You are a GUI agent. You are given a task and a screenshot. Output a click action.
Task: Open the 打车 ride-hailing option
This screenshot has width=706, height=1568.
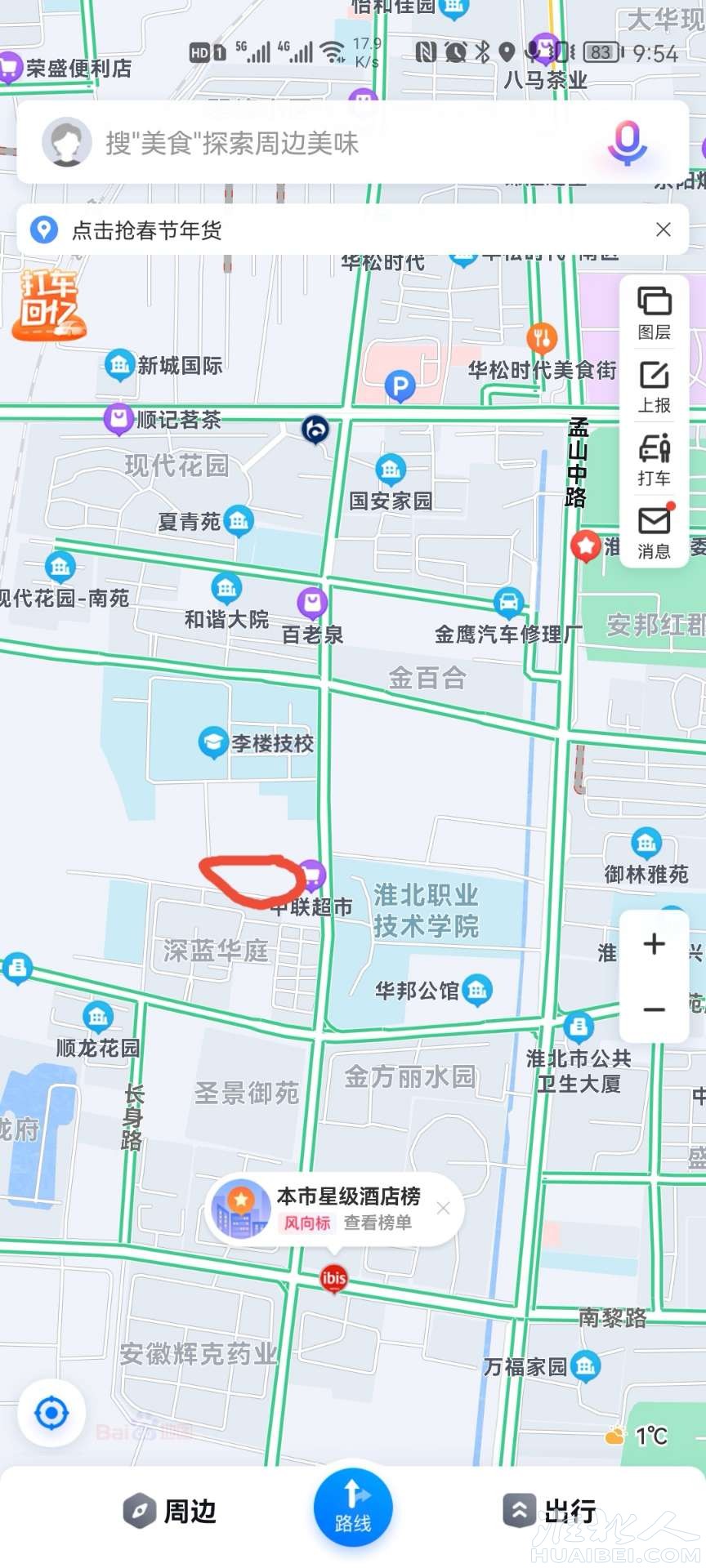tap(654, 460)
